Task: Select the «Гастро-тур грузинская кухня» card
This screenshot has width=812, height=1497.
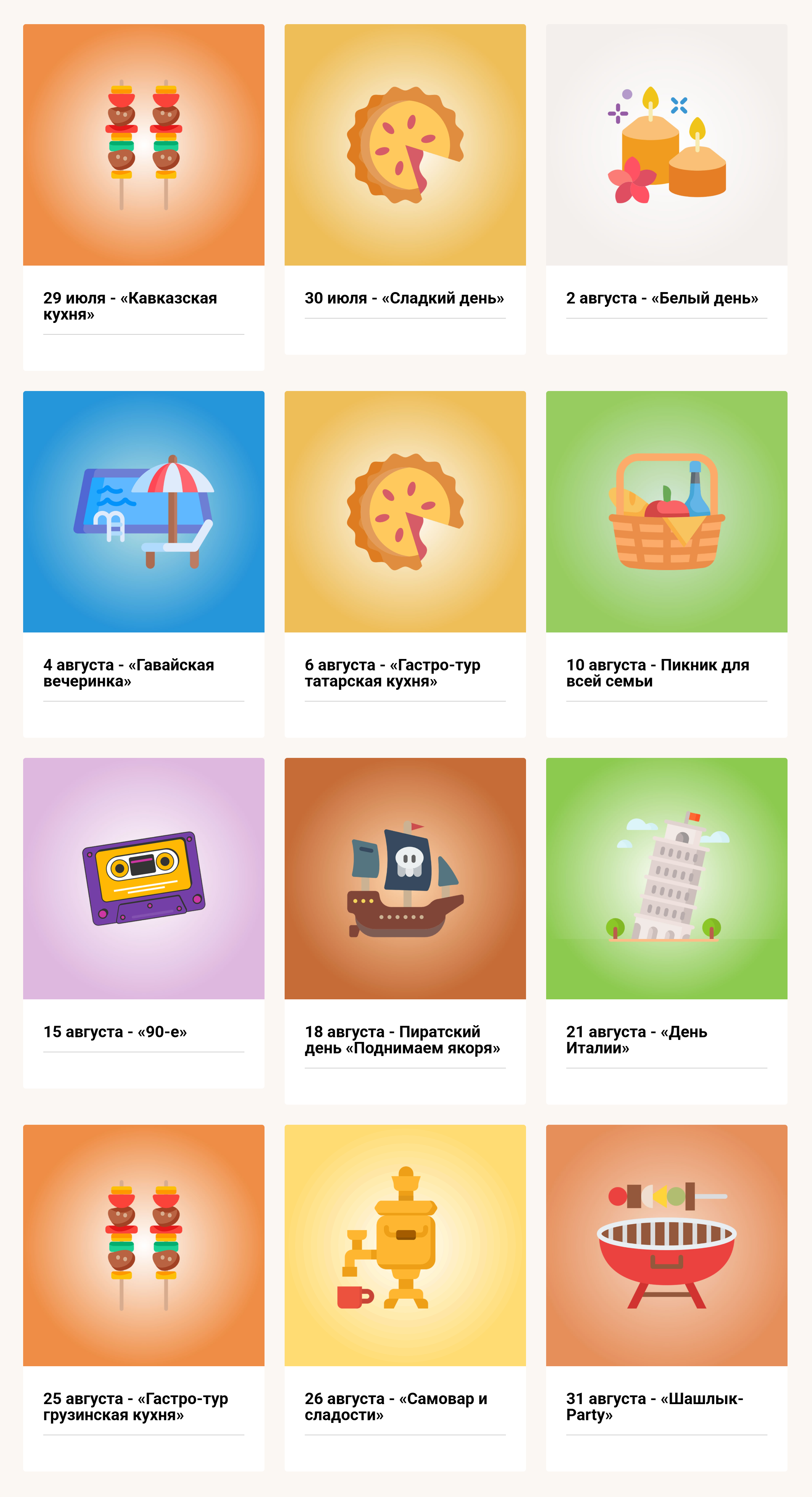Action: pos(143,1298)
